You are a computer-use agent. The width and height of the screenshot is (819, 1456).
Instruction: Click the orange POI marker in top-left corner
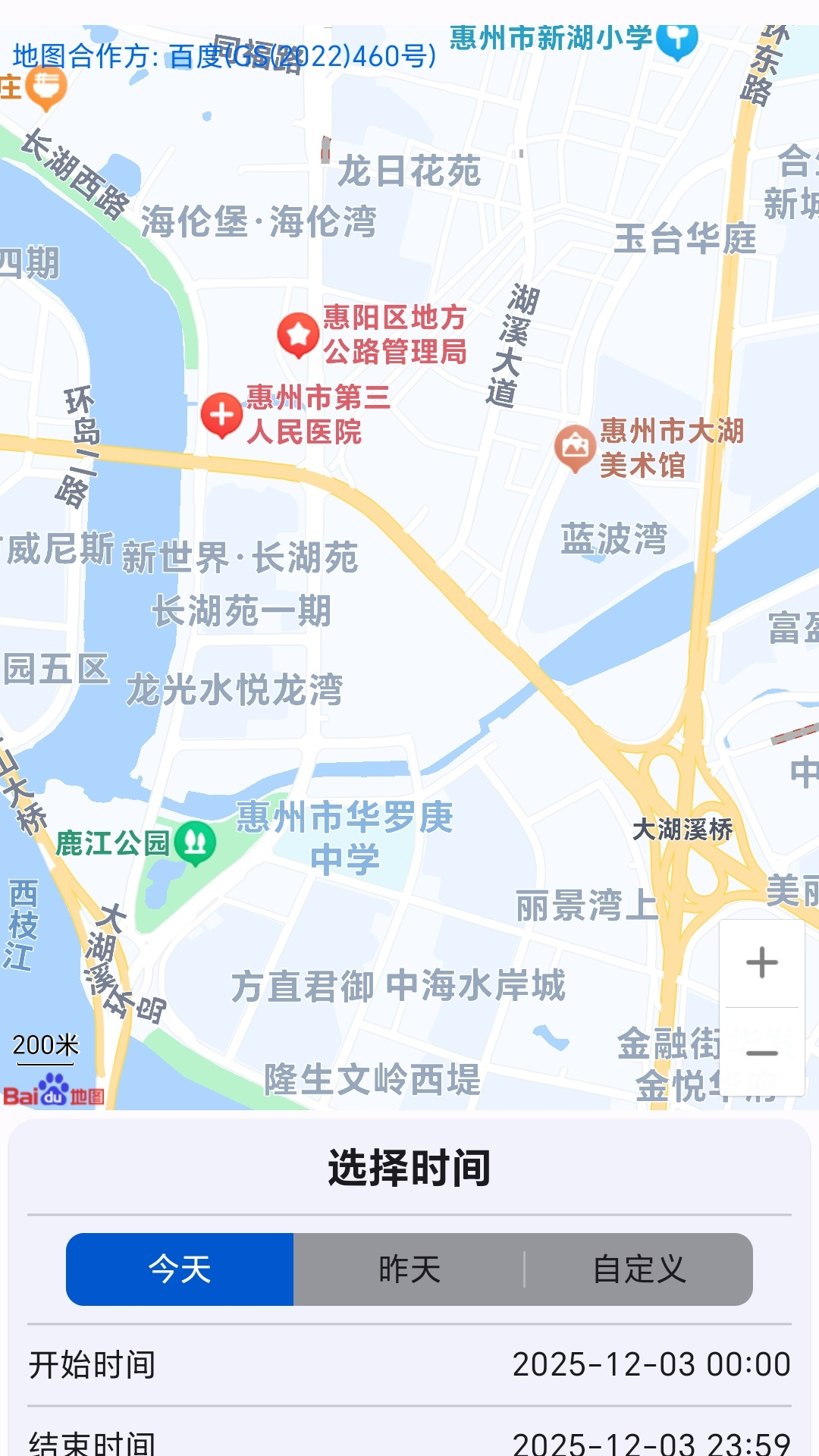pyautogui.click(x=45, y=86)
